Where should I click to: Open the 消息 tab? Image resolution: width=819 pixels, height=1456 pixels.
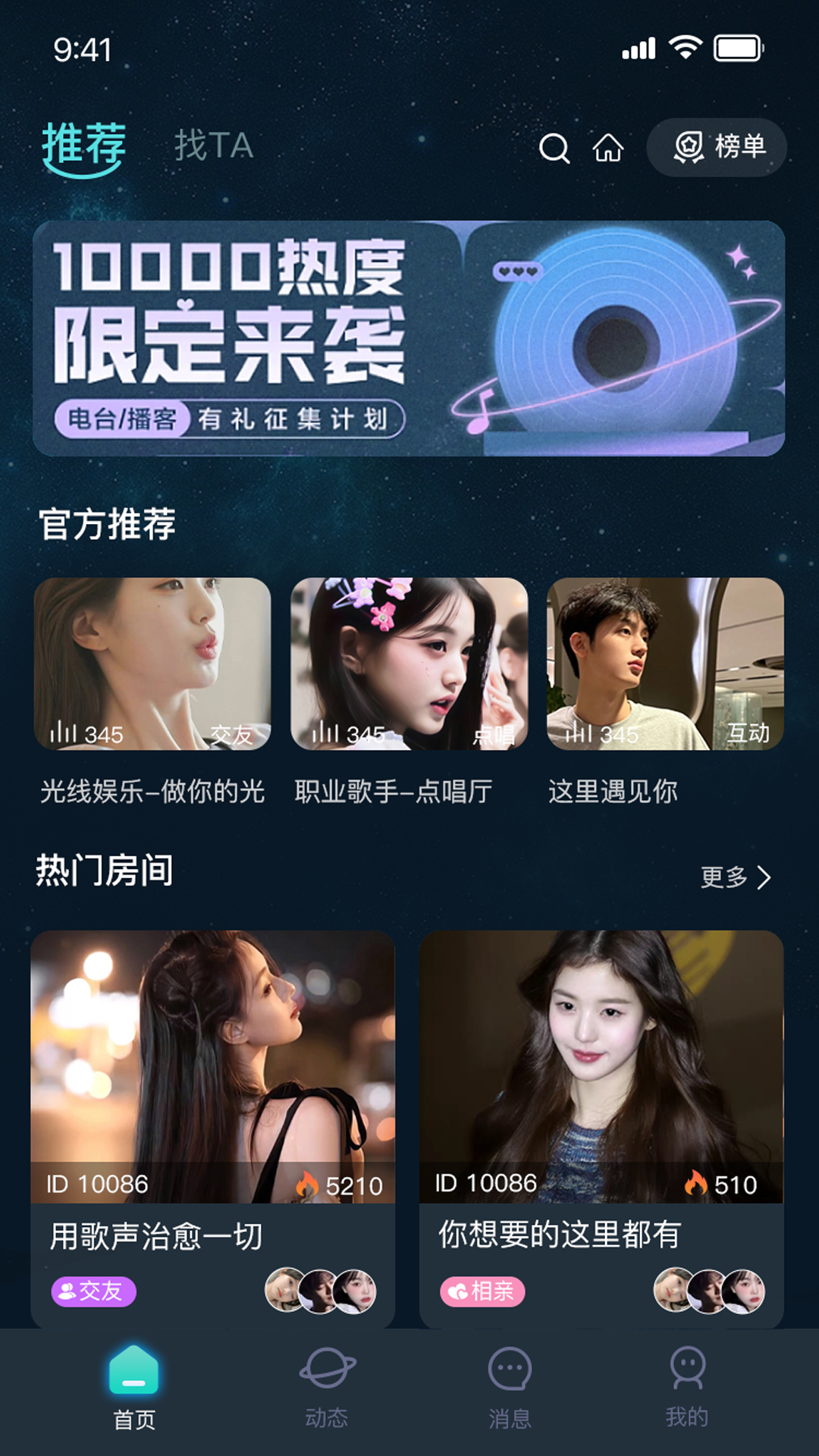(510, 1388)
